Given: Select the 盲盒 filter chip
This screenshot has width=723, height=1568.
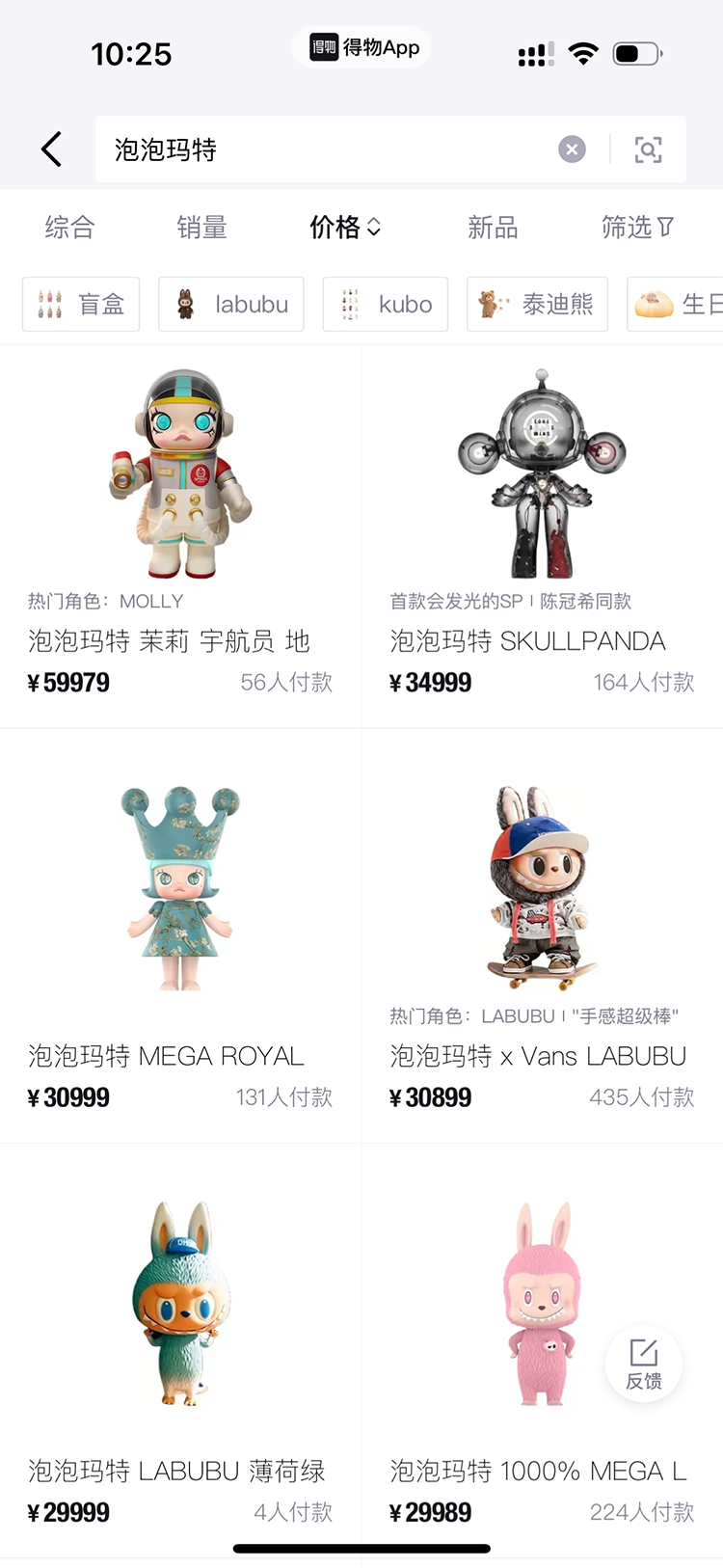Looking at the screenshot, I should point(81,305).
